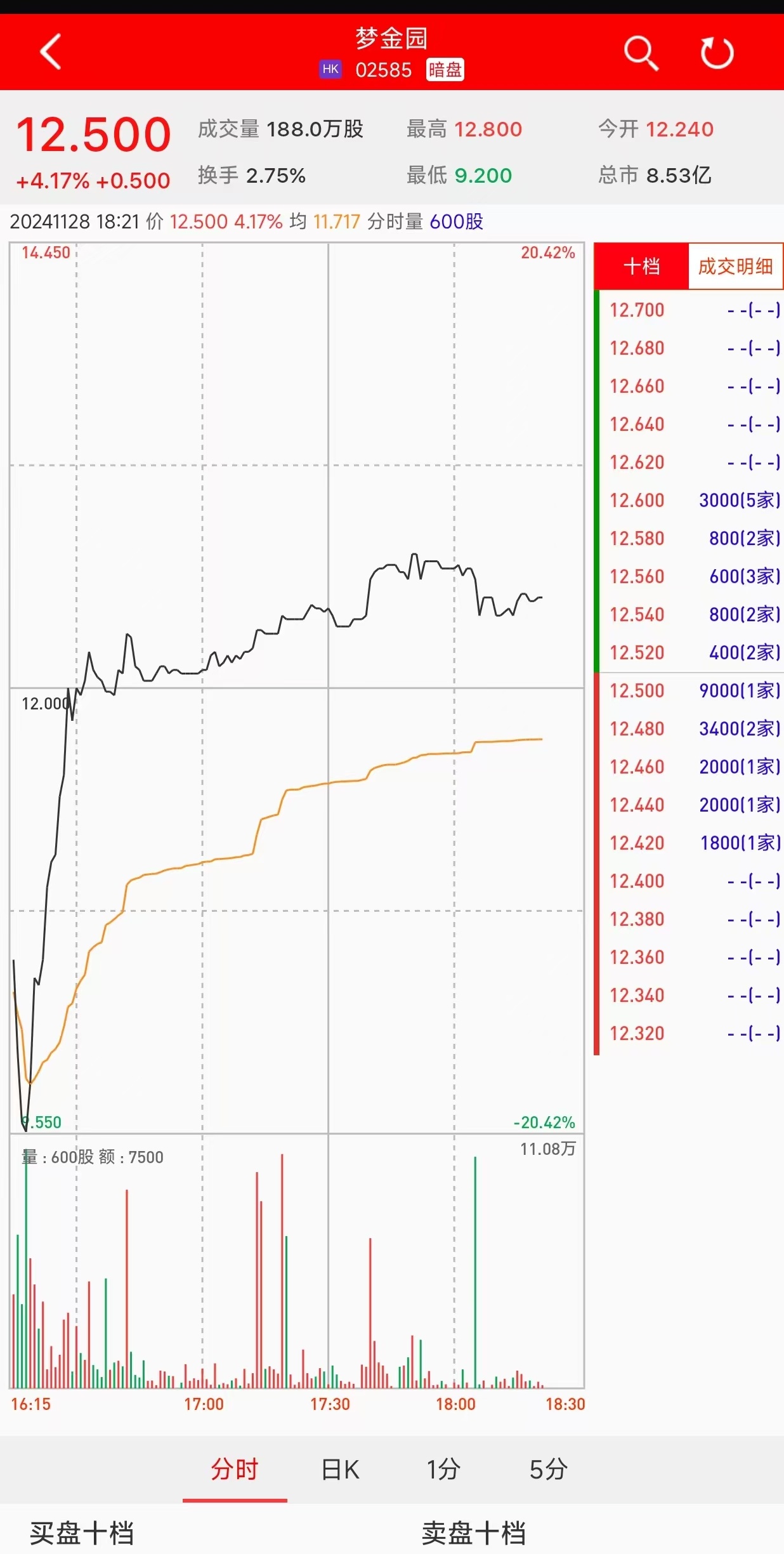Open the stock search magnifier
784x1554 pixels.
point(641,53)
